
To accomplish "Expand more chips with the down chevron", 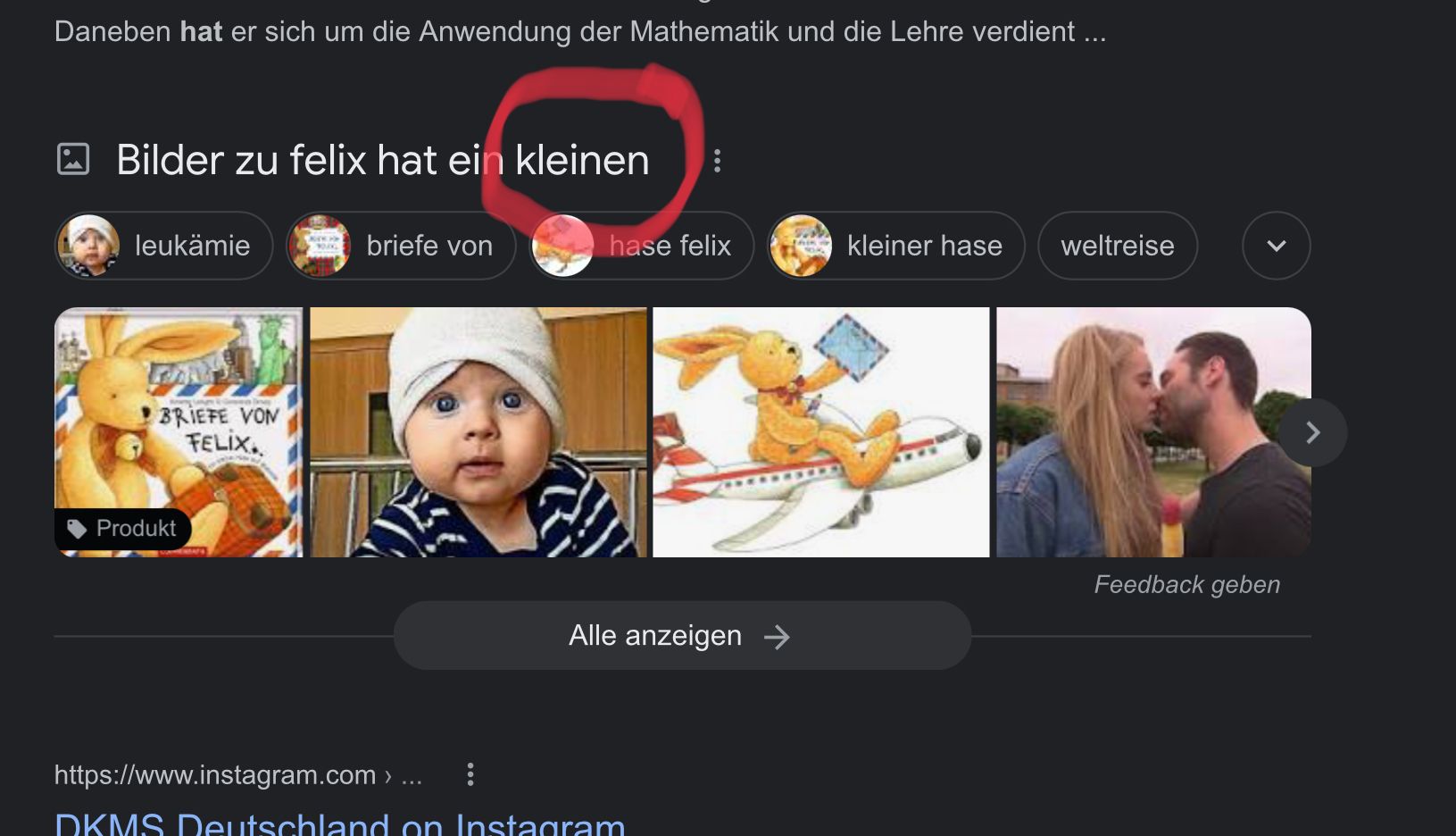I will [1276, 246].
